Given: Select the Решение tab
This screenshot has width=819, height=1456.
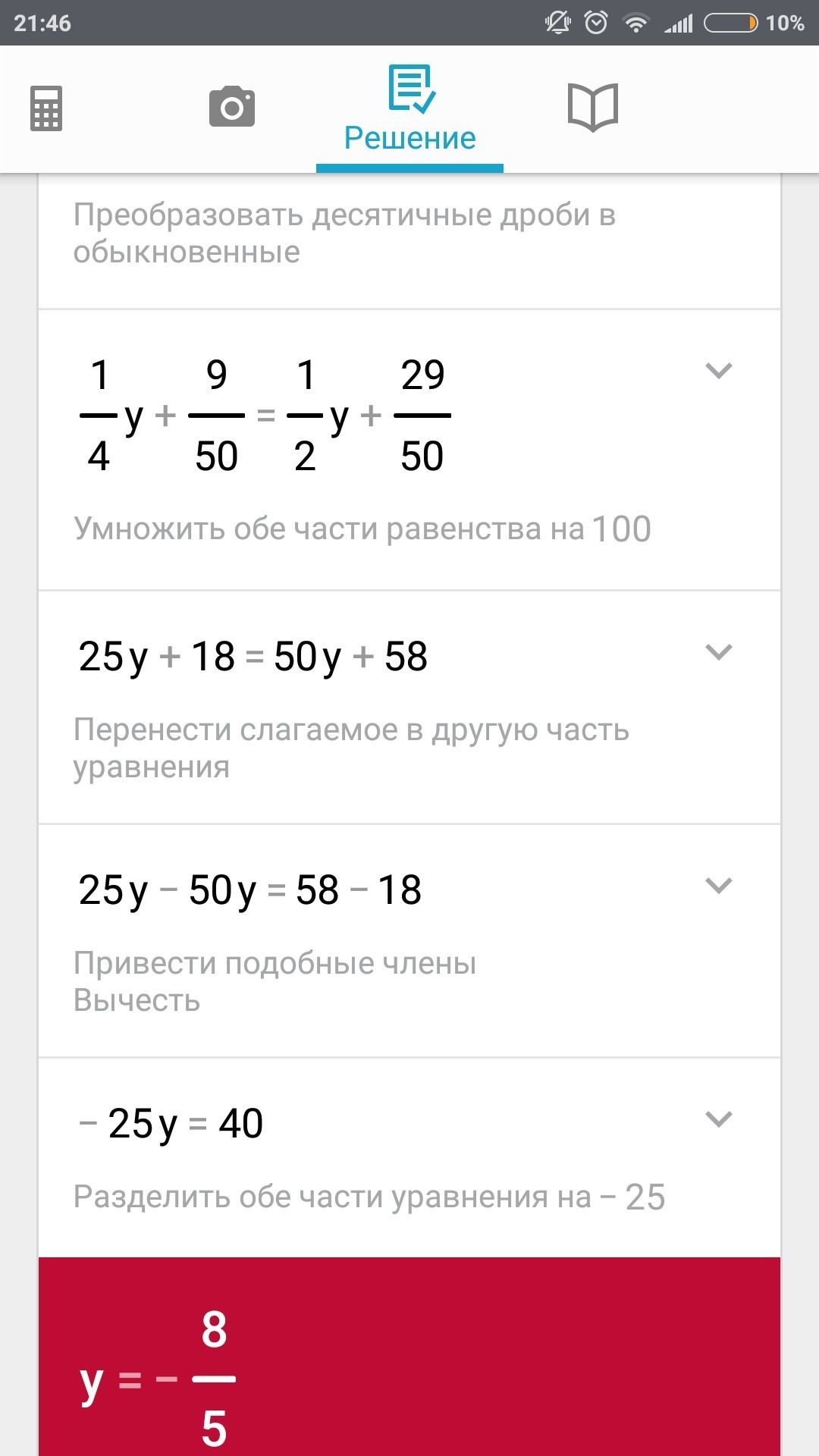Looking at the screenshot, I should [409, 110].
